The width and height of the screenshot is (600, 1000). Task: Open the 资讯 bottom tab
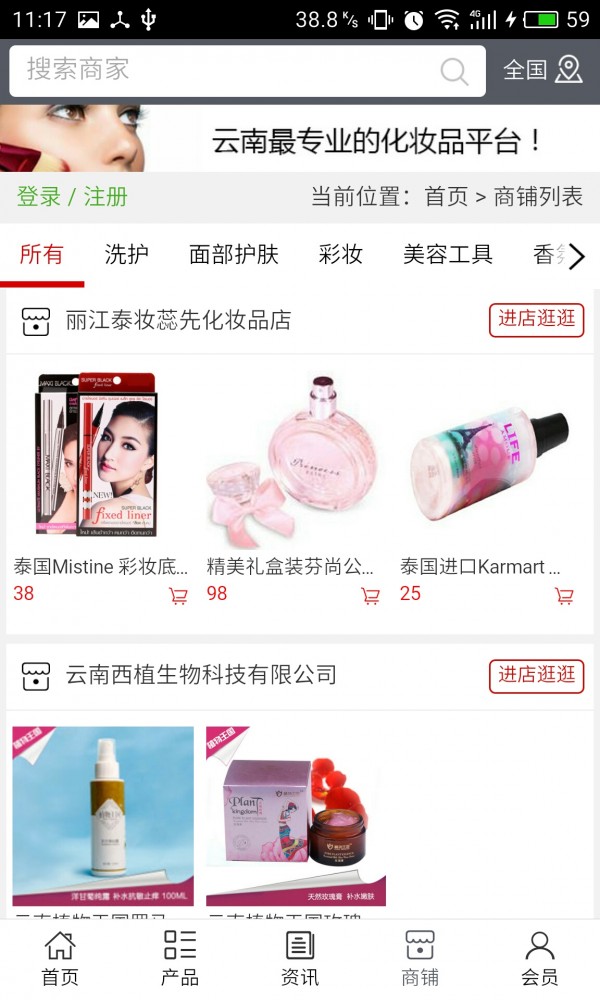pos(300,958)
